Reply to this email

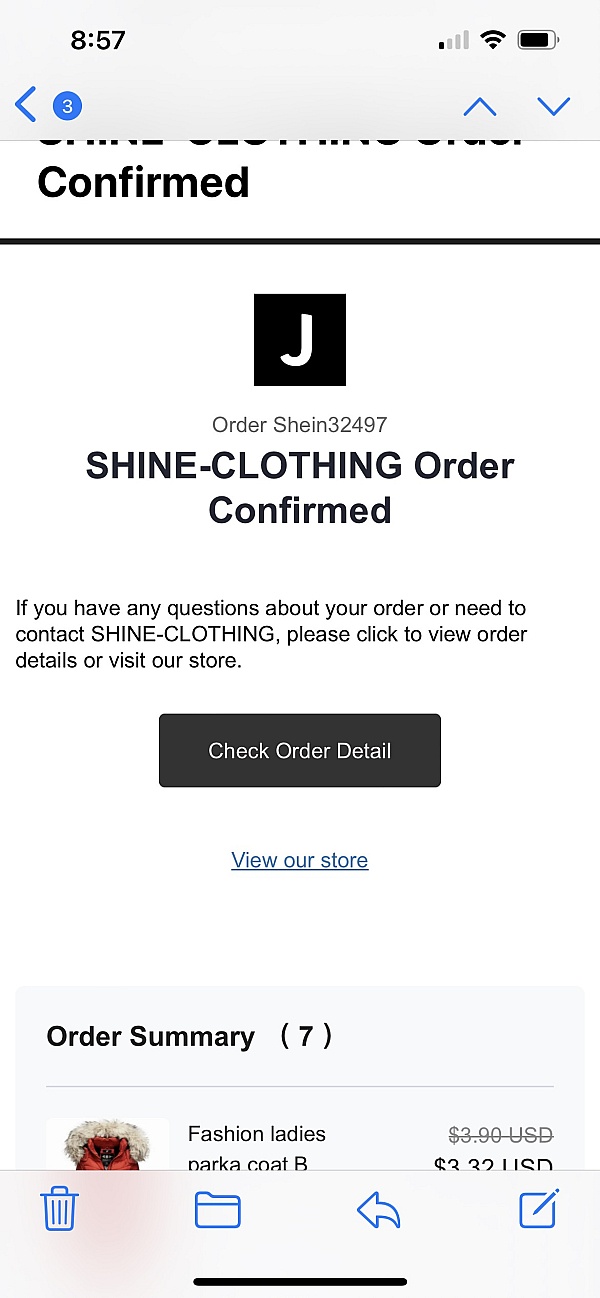click(x=379, y=1210)
